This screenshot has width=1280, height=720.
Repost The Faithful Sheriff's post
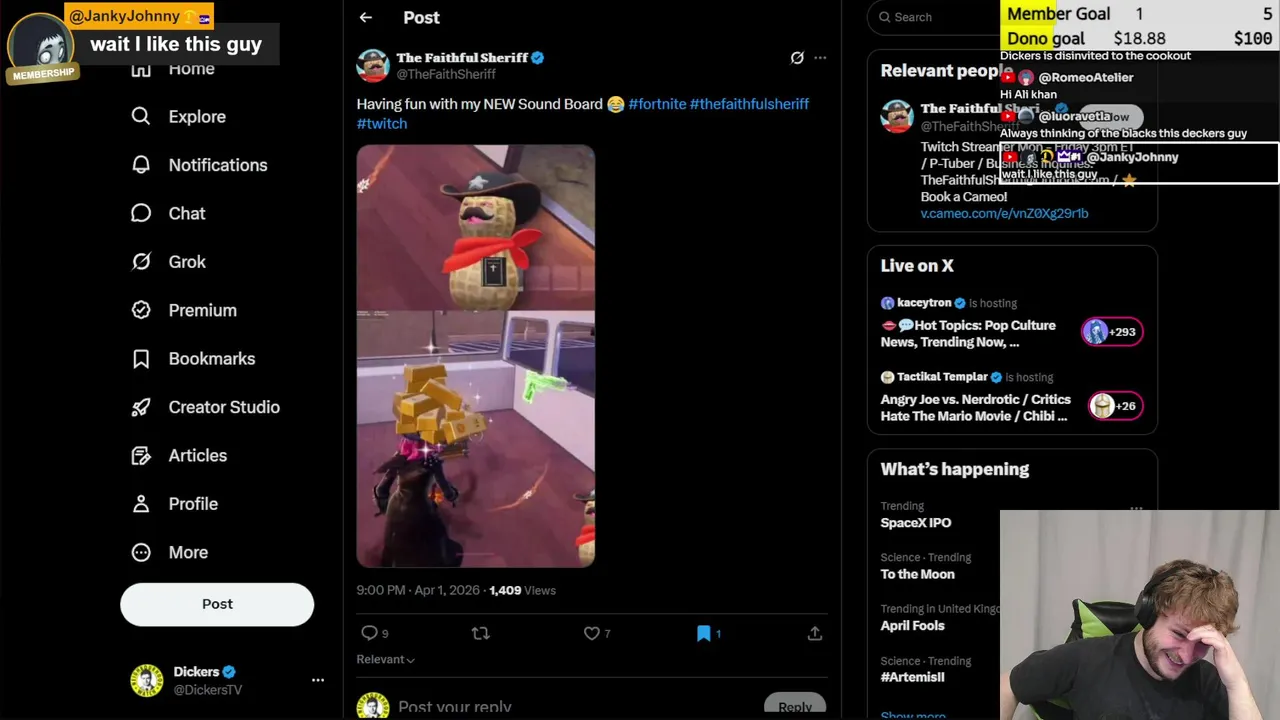point(480,633)
